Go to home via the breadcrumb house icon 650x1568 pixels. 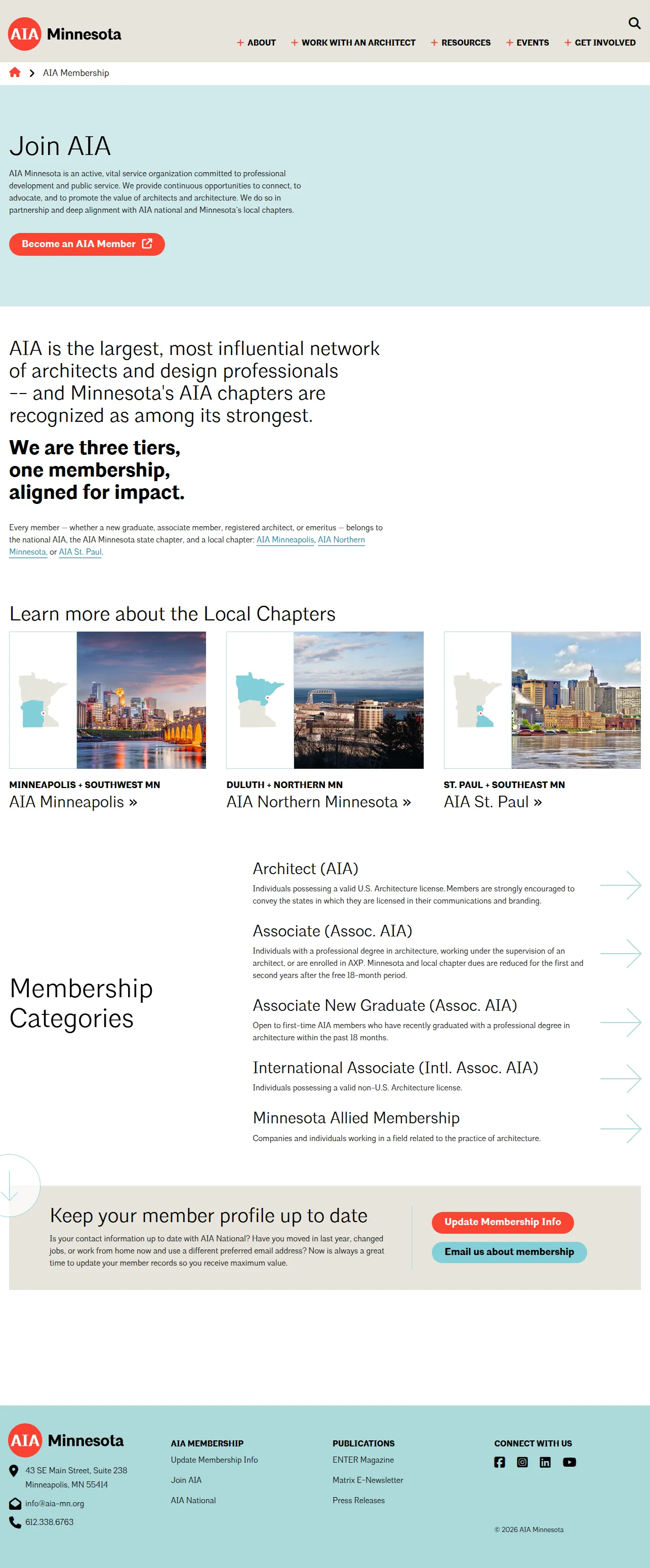(15, 72)
